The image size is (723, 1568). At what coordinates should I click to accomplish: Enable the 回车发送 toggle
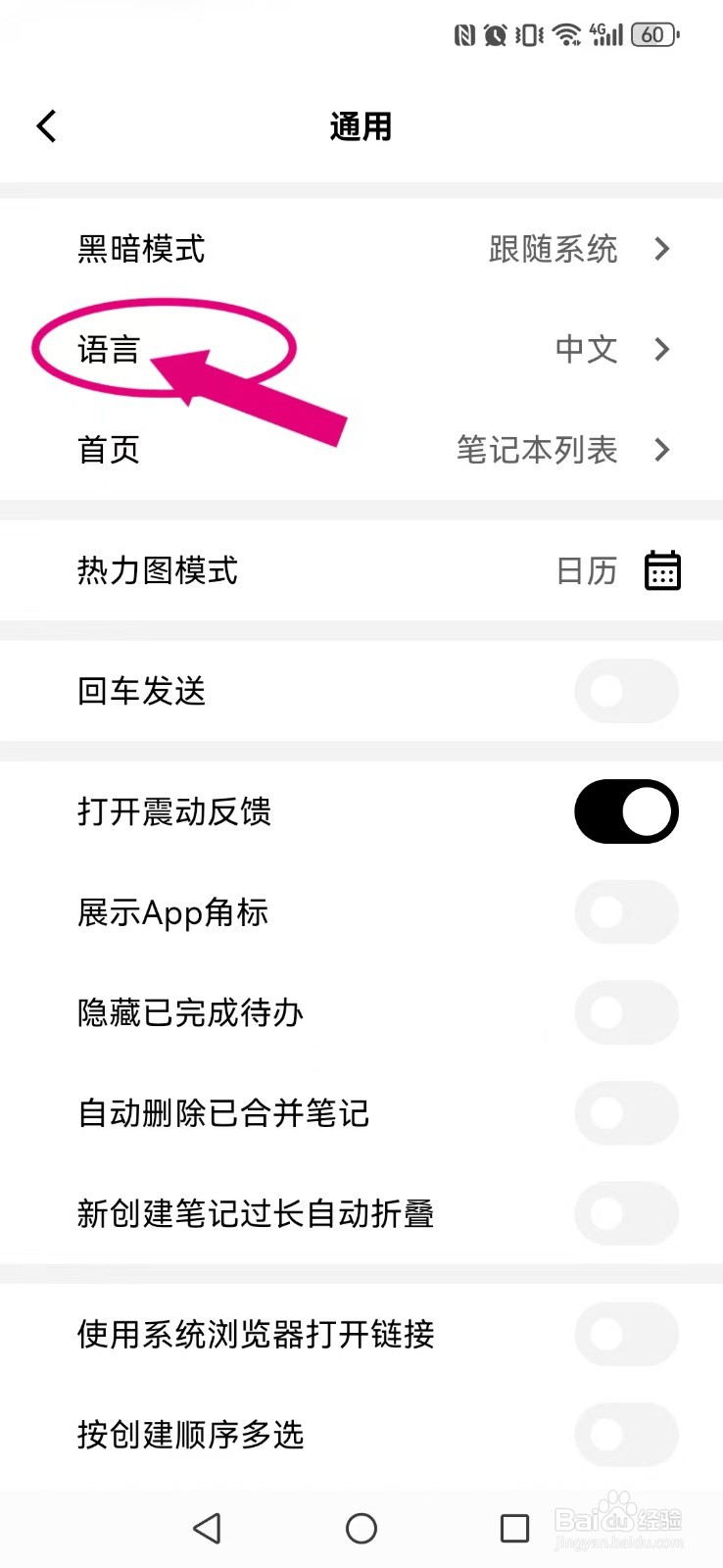coord(626,691)
